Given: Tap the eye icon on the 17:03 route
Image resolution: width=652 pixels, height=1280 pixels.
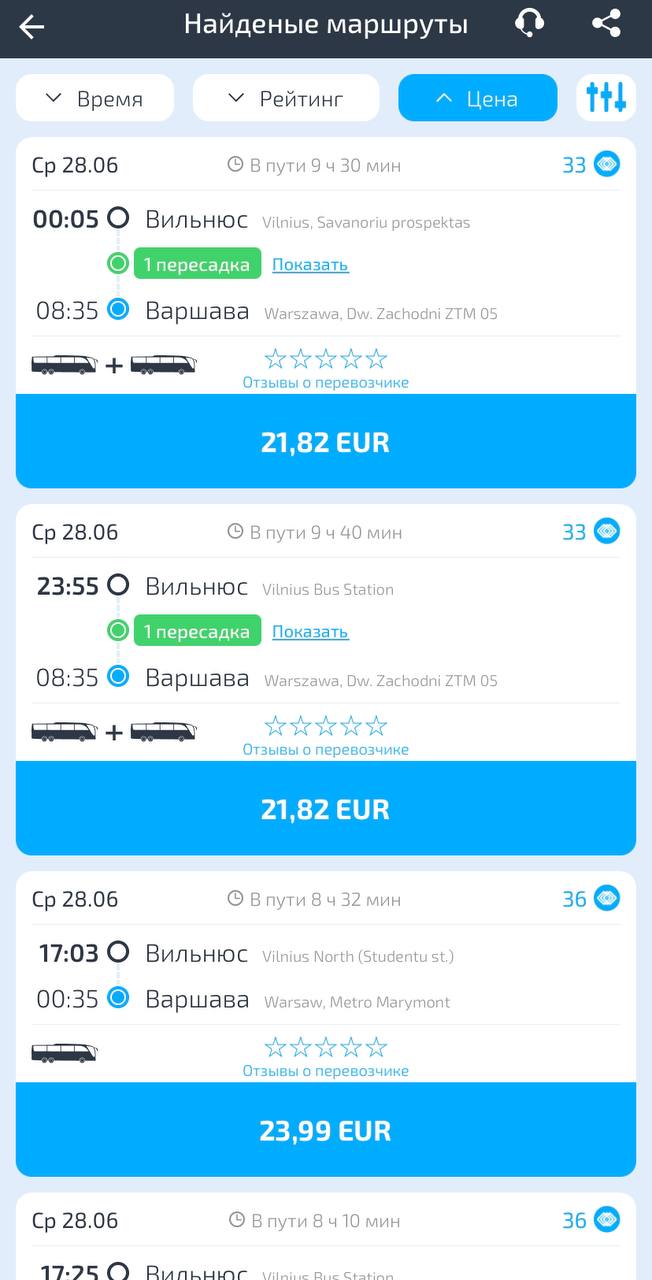Looking at the screenshot, I should click(x=607, y=898).
